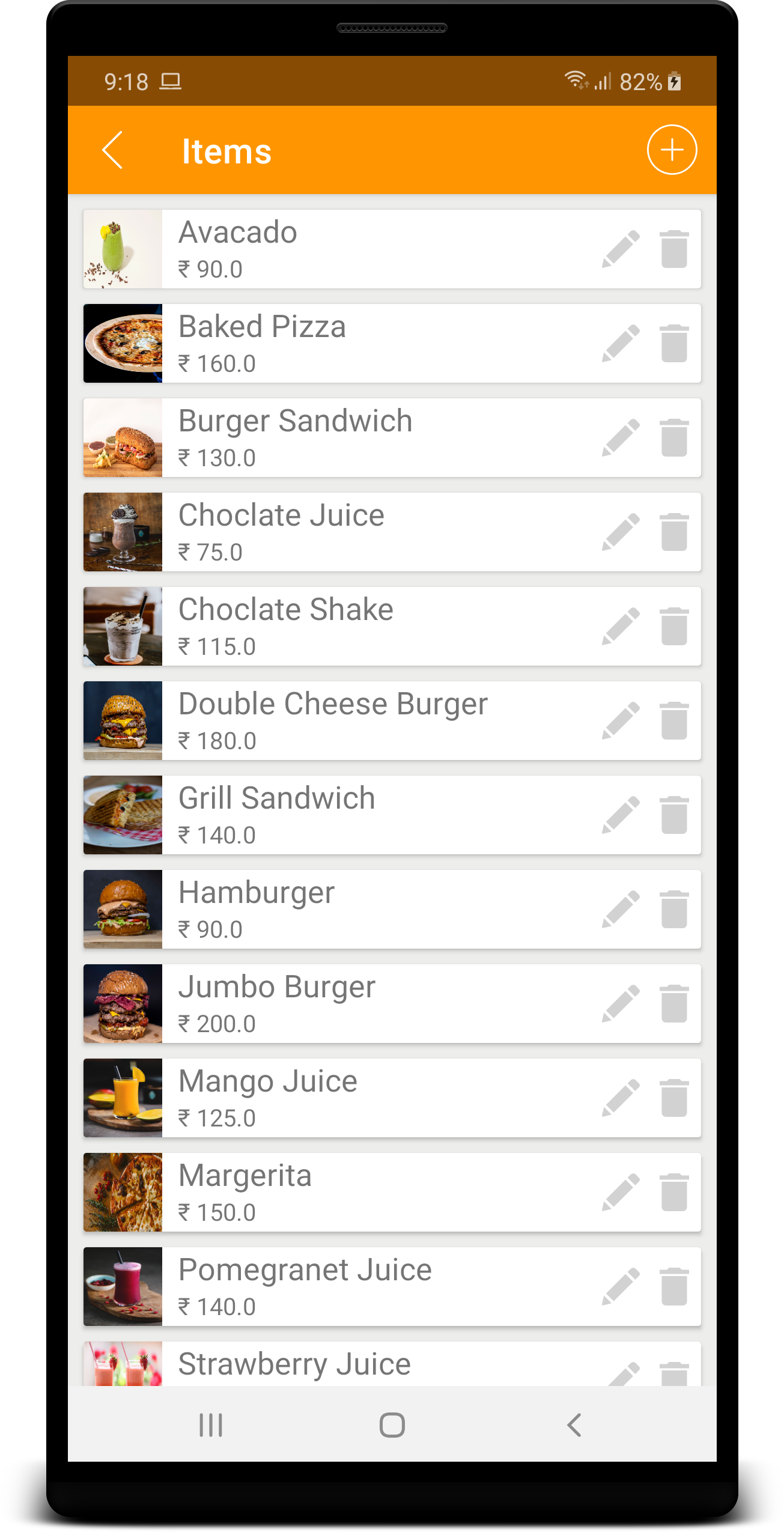Edit the Double Cheese Burger price
The height and width of the screenshot is (1532, 784).
pos(621,720)
